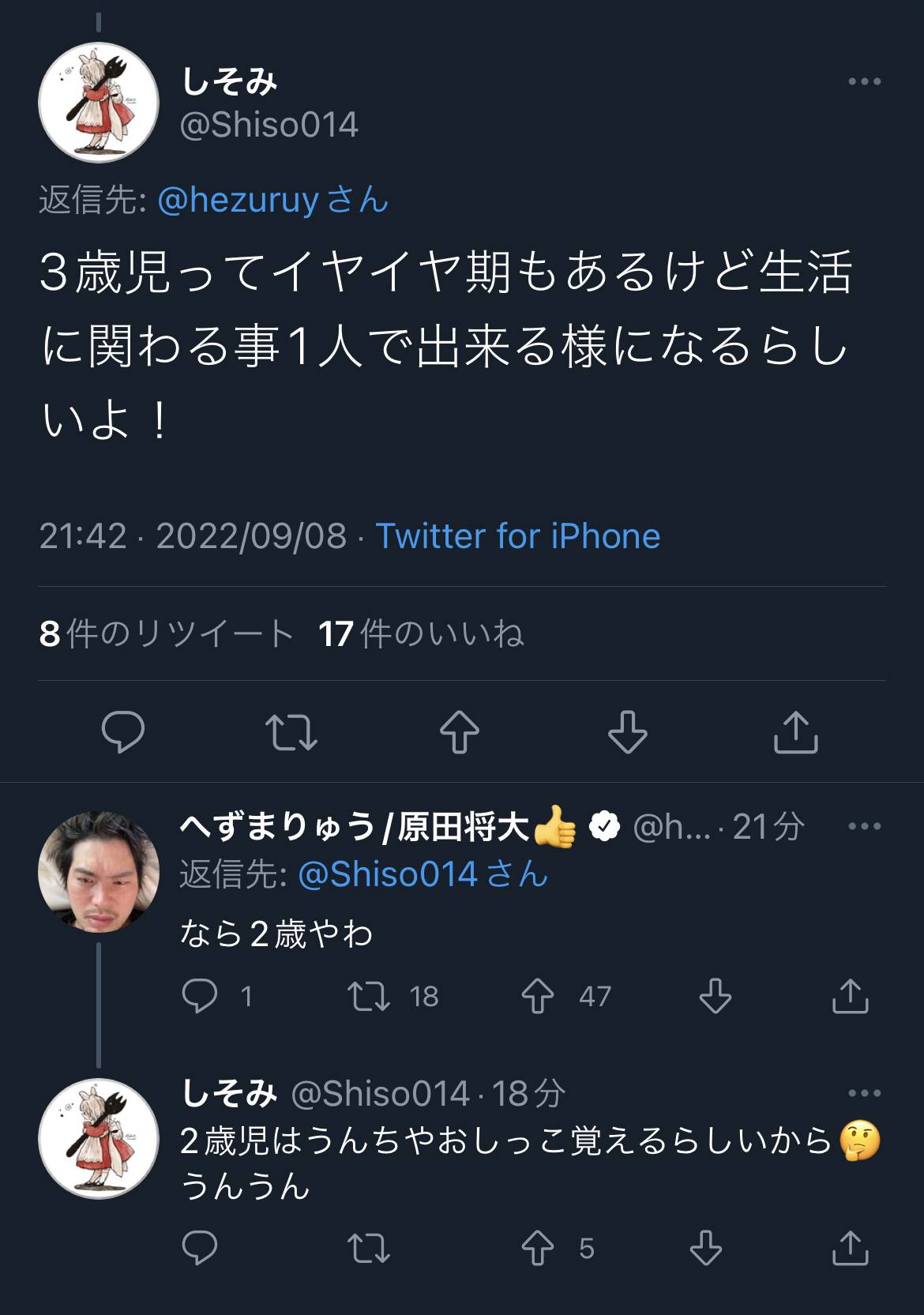Retweet the main tweet
924x1315 pixels.
pos(291,731)
